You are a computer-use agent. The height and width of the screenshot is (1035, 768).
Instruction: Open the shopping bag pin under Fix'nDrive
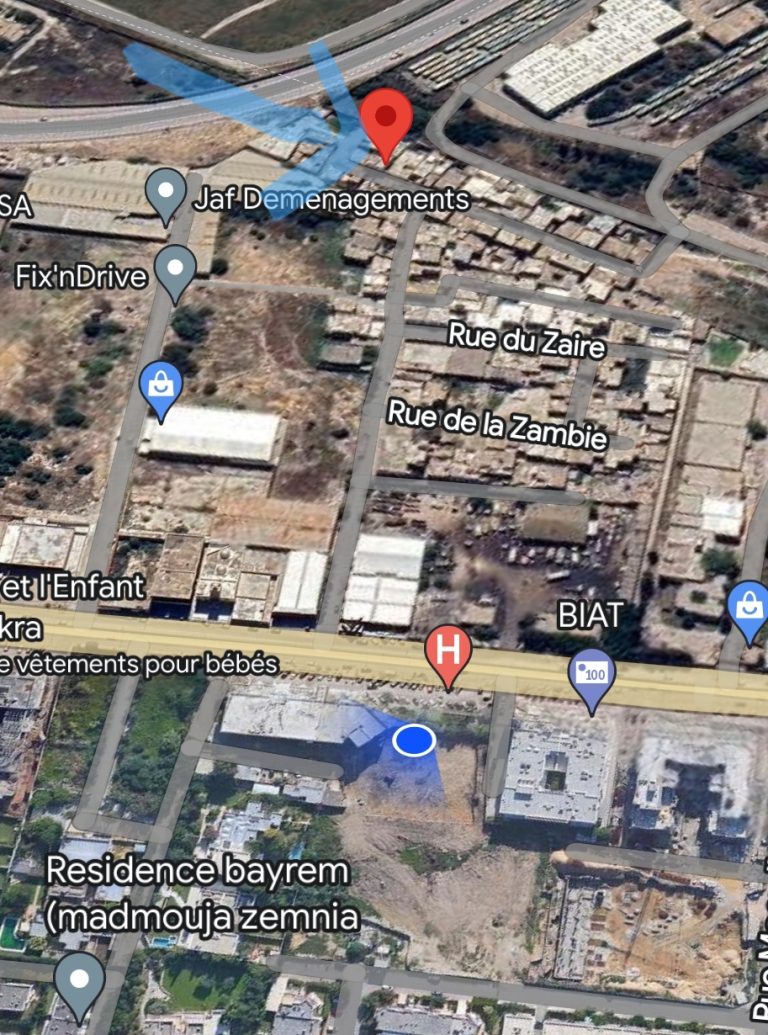tap(161, 387)
